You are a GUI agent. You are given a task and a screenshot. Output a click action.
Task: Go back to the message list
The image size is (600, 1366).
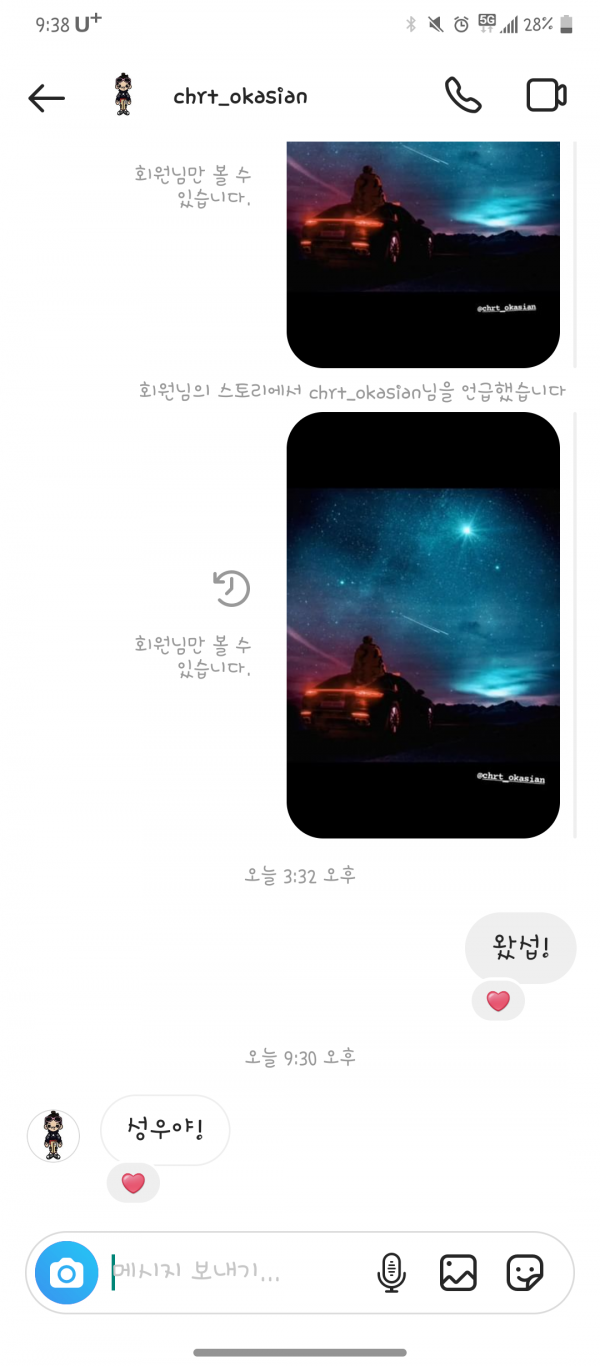46,97
